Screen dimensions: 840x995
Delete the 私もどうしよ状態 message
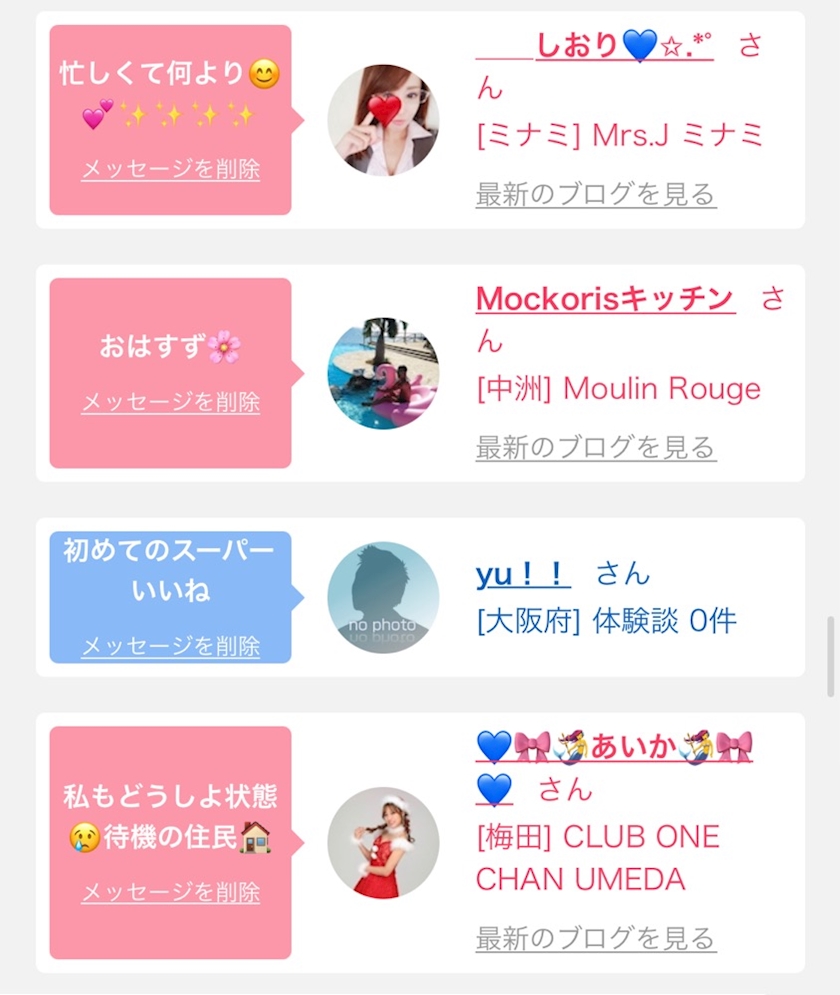171,892
